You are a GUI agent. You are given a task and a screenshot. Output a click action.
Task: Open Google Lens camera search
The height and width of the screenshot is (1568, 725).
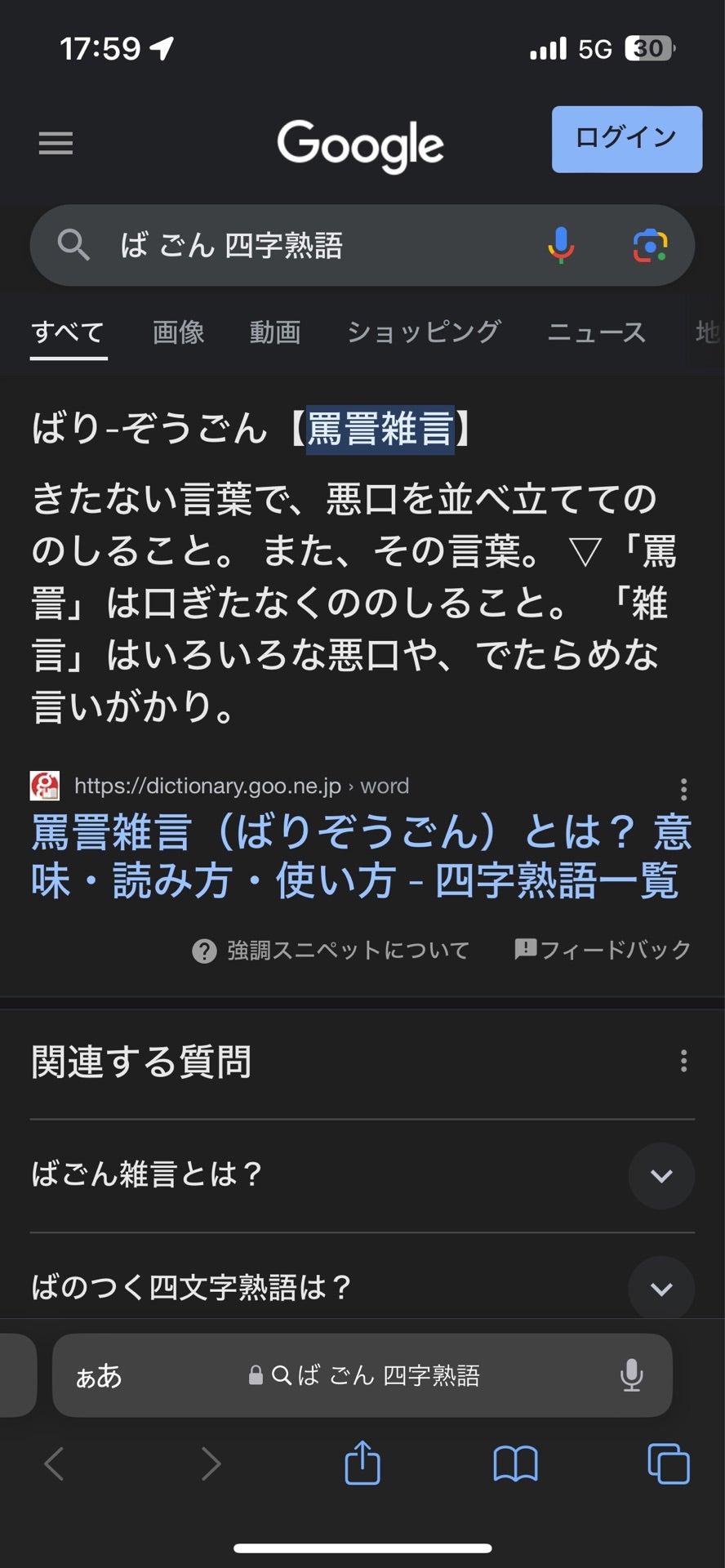click(x=648, y=245)
